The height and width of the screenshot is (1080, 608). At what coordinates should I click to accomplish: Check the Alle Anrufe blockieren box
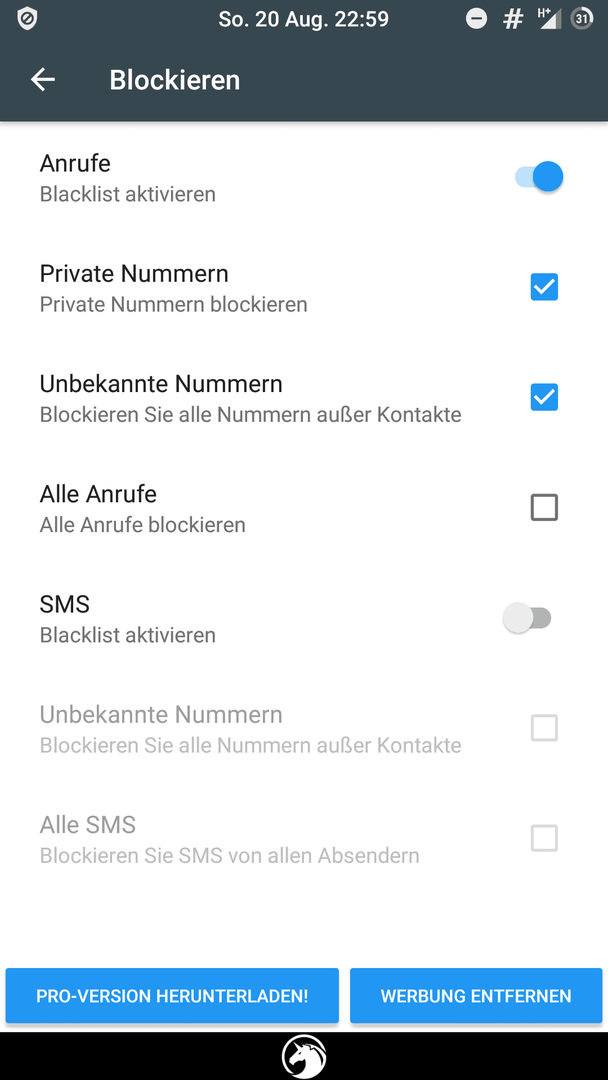tap(544, 508)
